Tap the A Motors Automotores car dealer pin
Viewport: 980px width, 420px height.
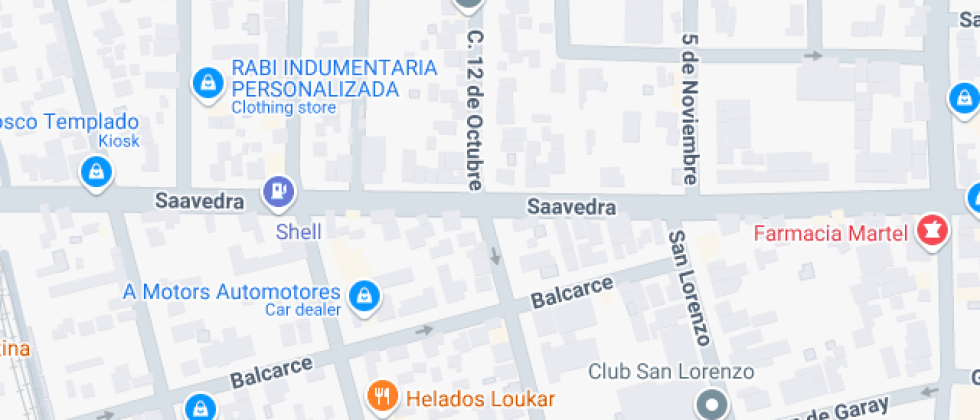pos(364,298)
